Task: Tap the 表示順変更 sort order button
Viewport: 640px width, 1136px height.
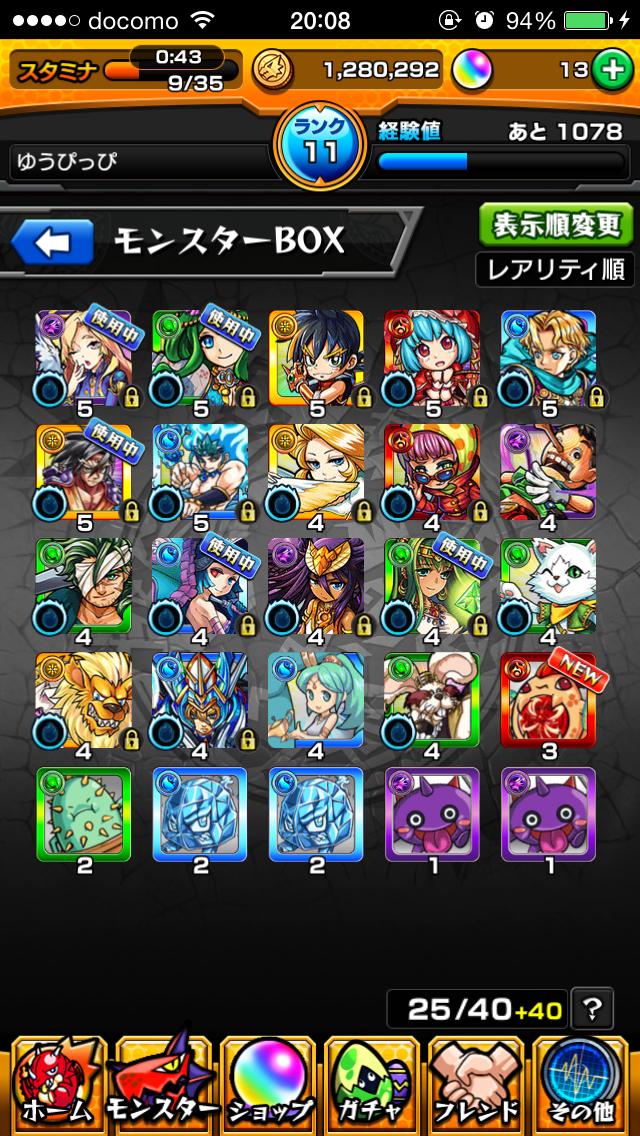Action: [x=556, y=225]
